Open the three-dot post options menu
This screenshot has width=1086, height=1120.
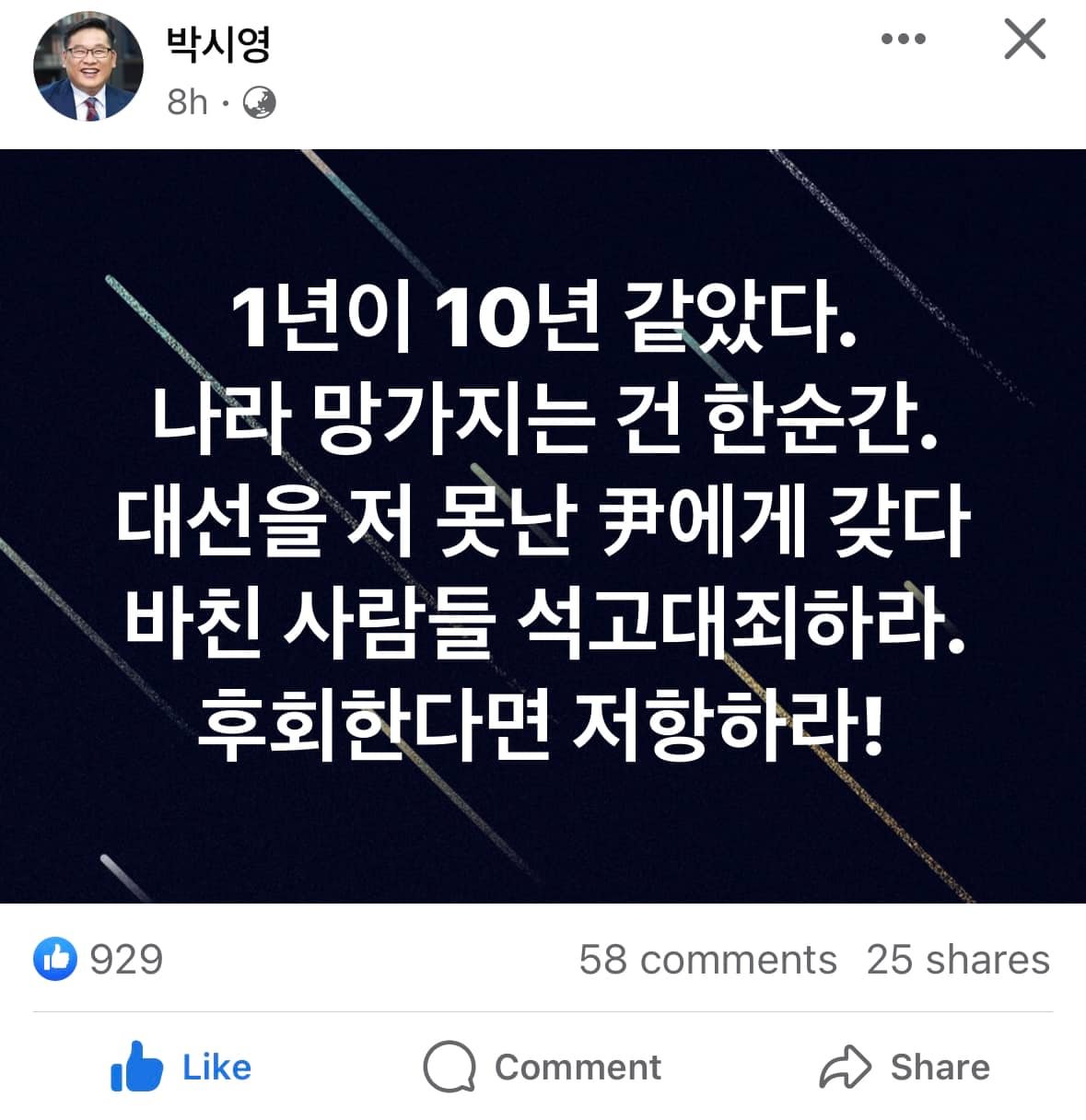[x=903, y=39]
